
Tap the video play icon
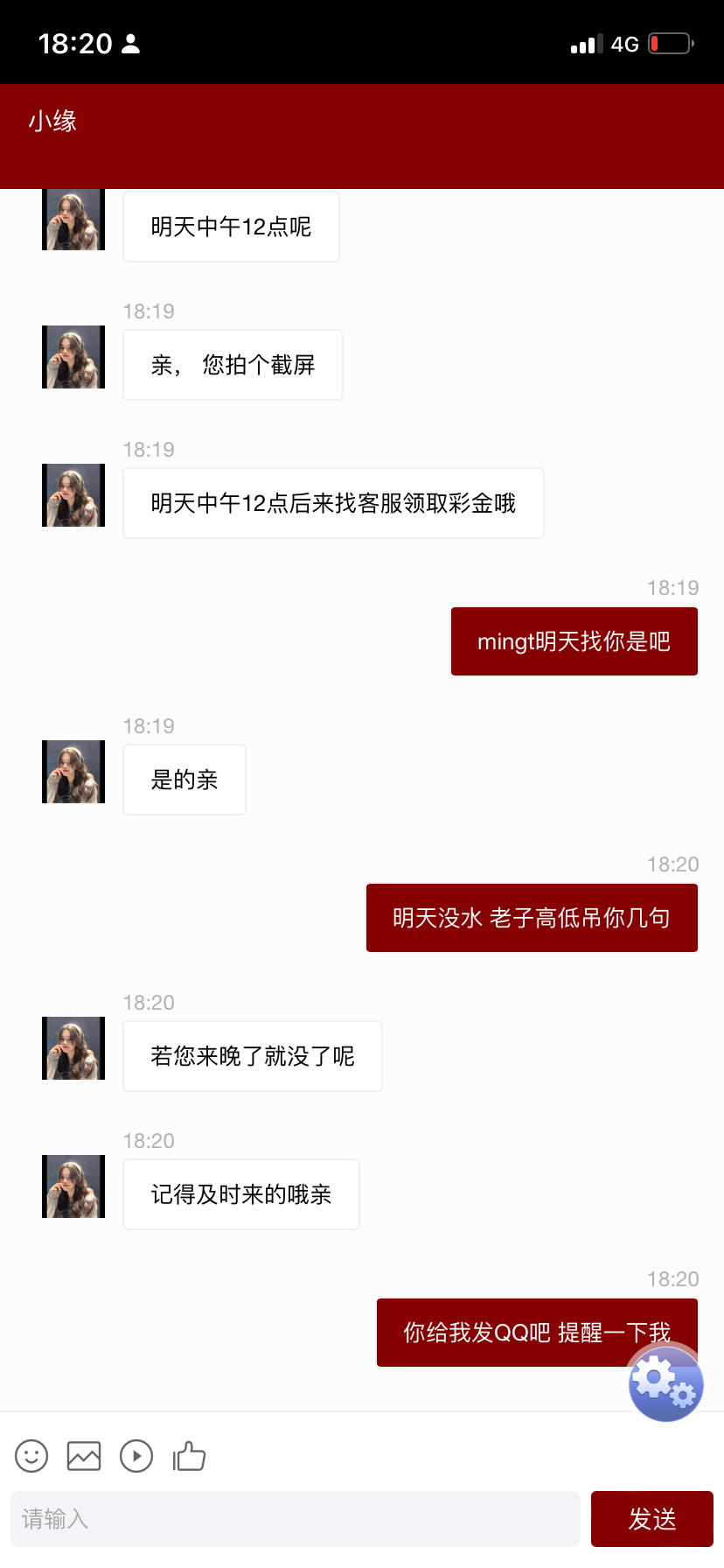(136, 1456)
